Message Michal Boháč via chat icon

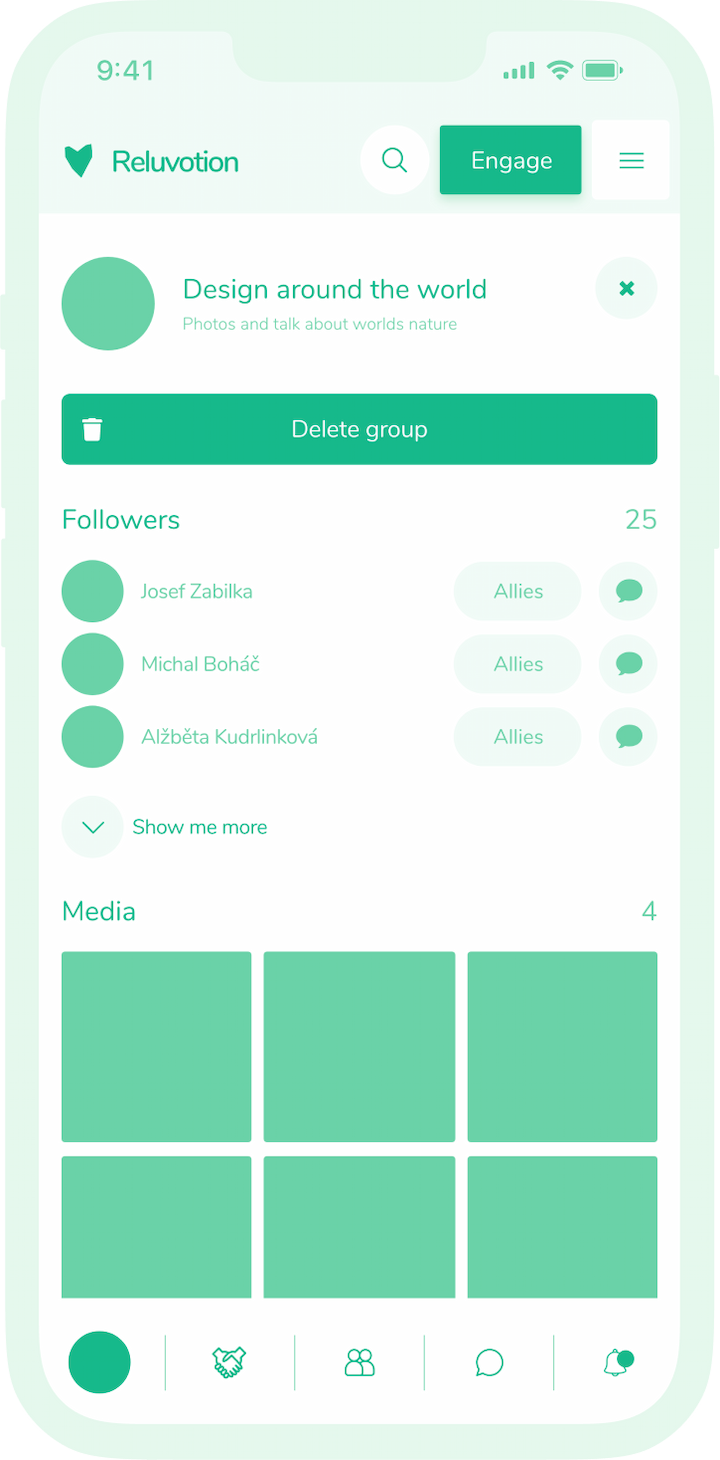[x=628, y=664]
